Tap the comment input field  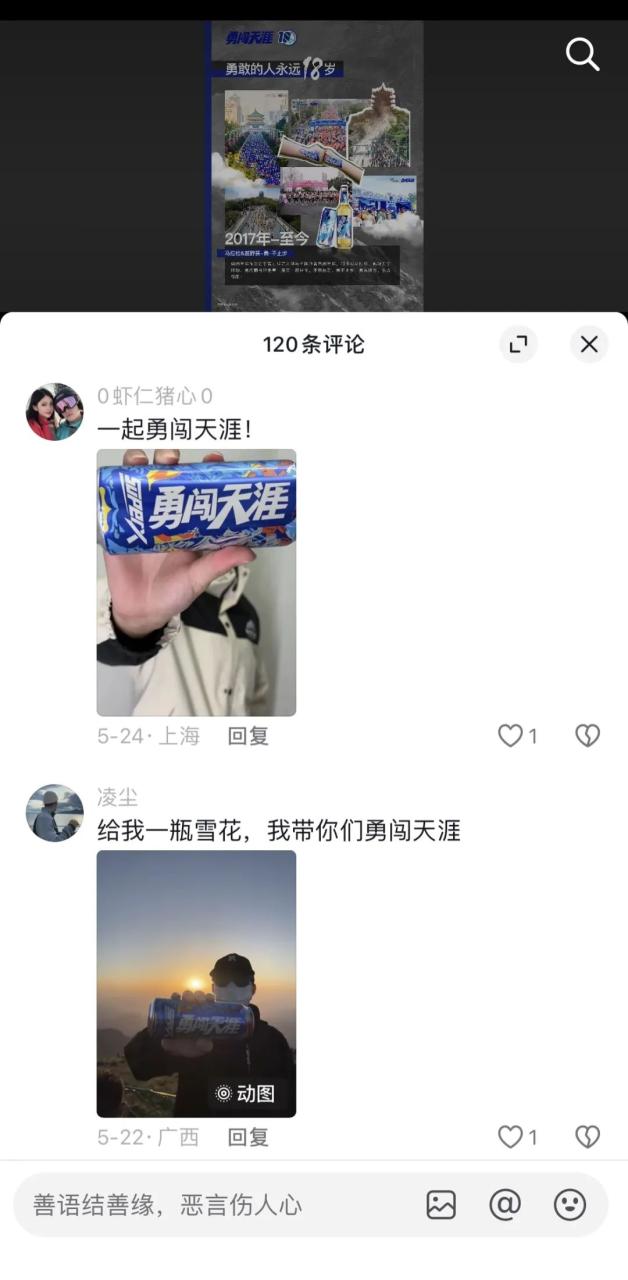(210, 1205)
